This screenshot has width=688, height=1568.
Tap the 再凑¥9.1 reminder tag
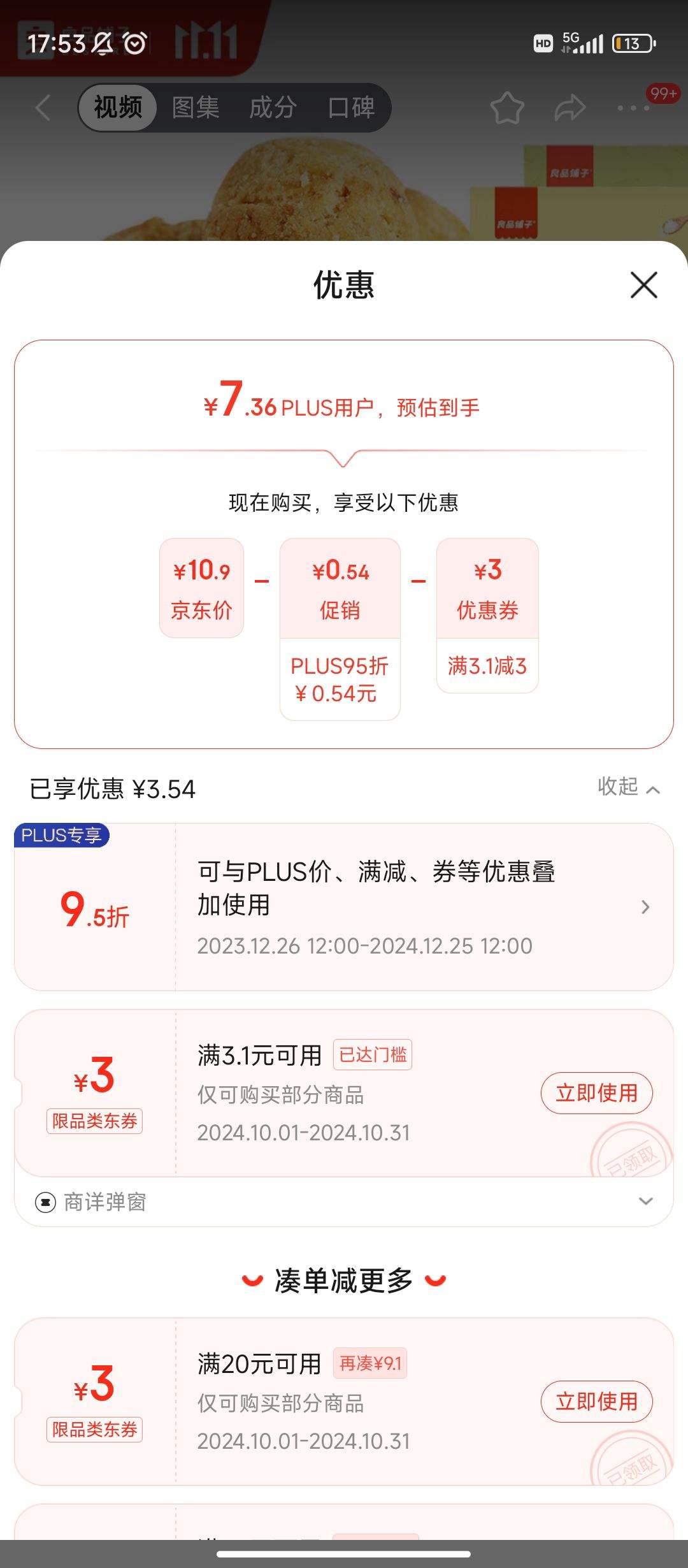pyautogui.click(x=370, y=1364)
